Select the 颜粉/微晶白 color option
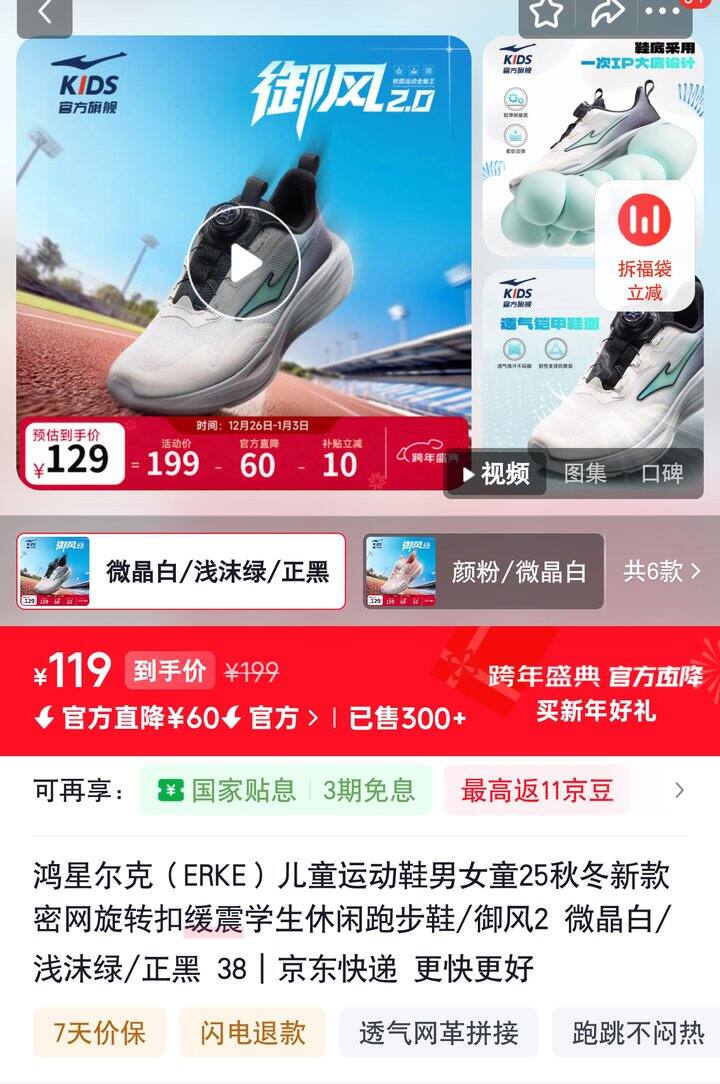The width and height of the screenshot is (720, 1084). [x=483, y=571]
